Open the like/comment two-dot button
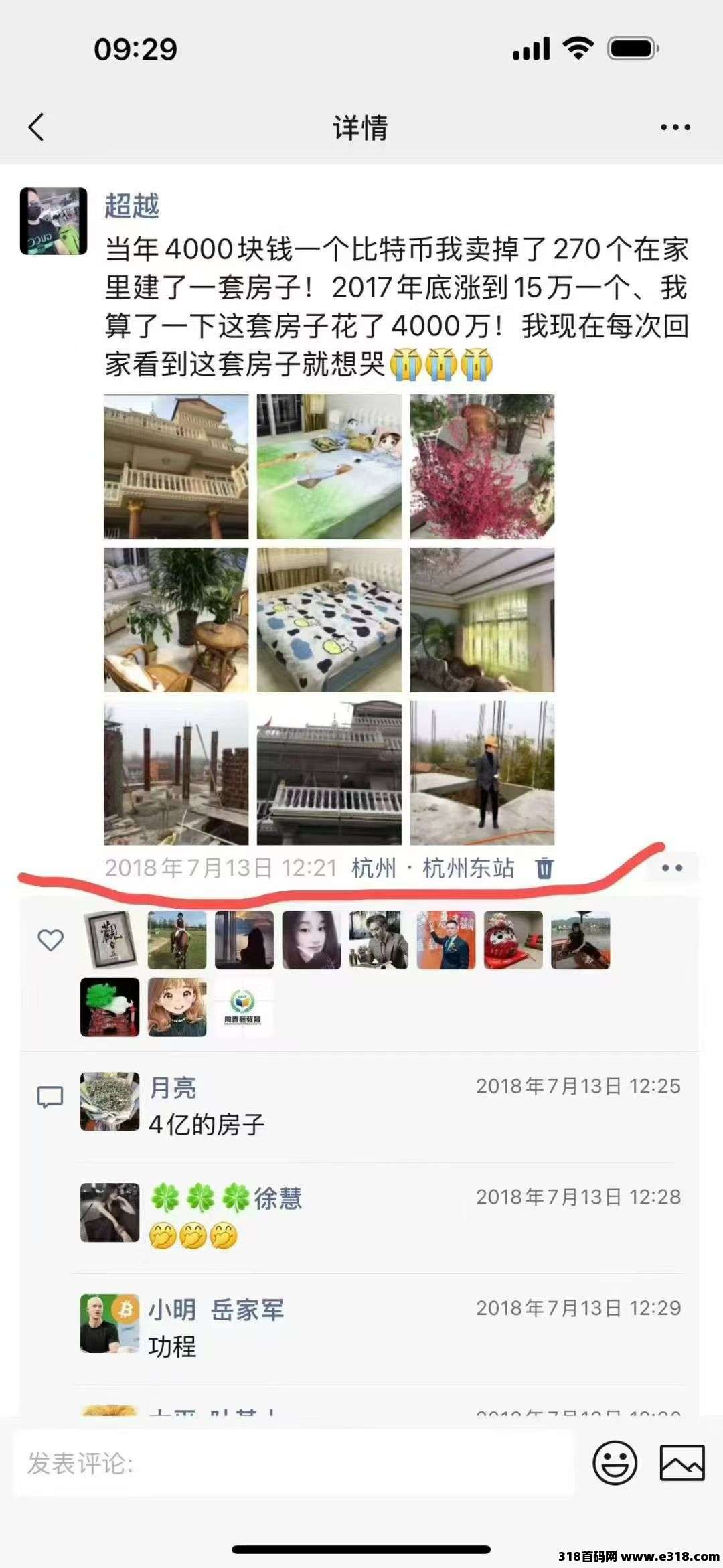Screen dimensions: 723x1568 pyautogui.click(x=671, y=868)
